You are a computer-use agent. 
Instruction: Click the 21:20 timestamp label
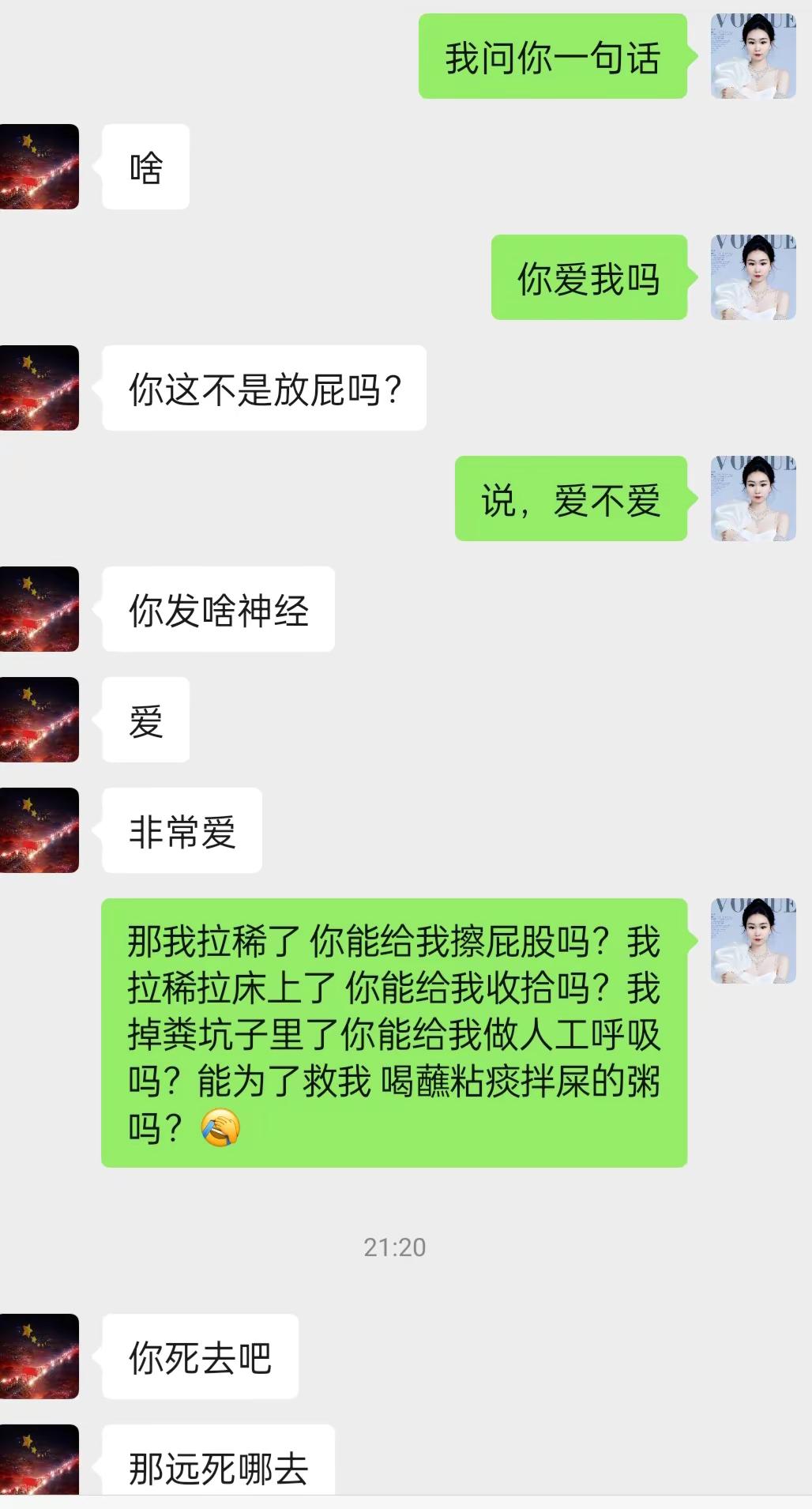click(393, 1247)
